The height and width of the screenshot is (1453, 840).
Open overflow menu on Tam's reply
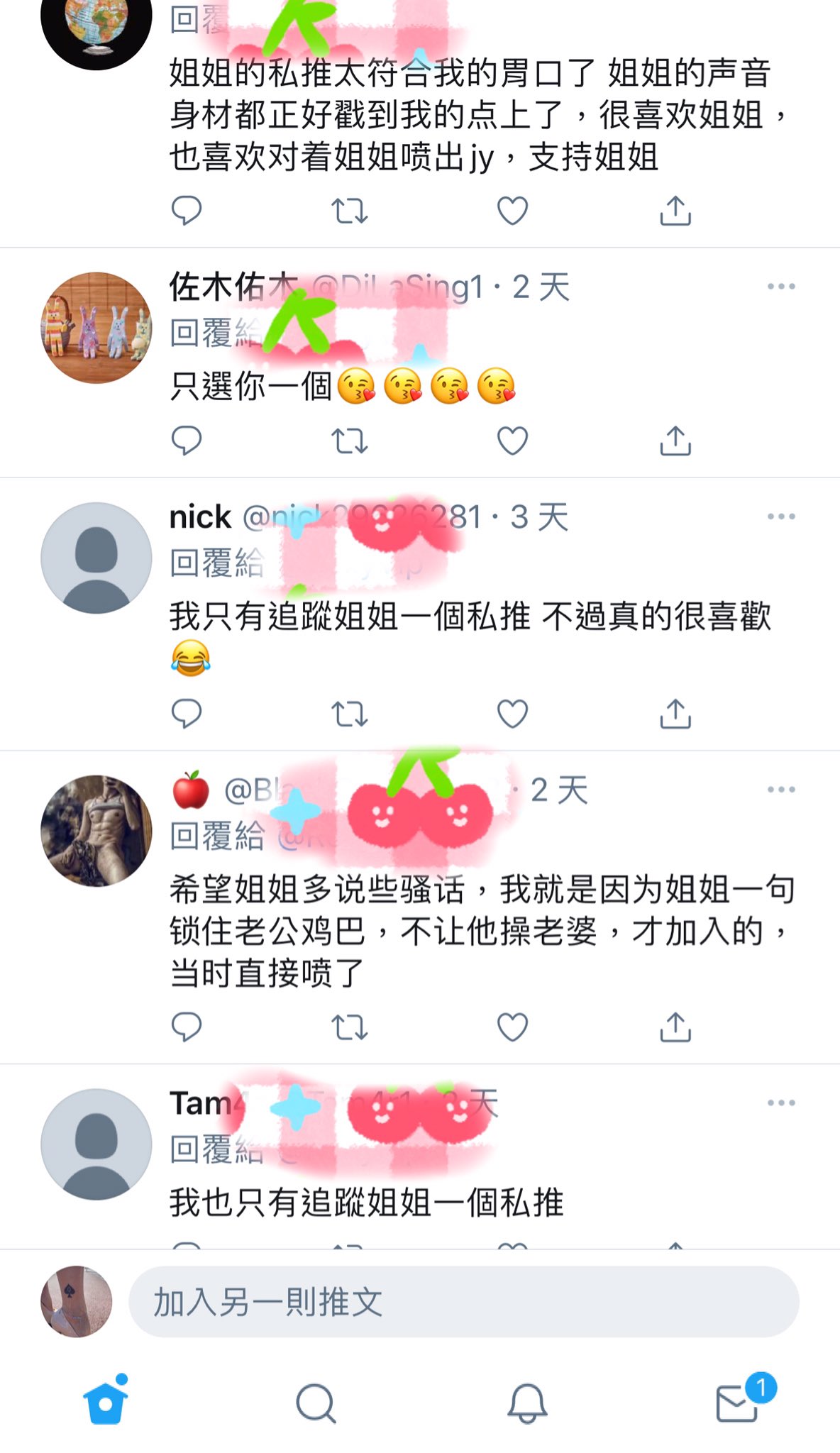click(x=781, y=1103)
